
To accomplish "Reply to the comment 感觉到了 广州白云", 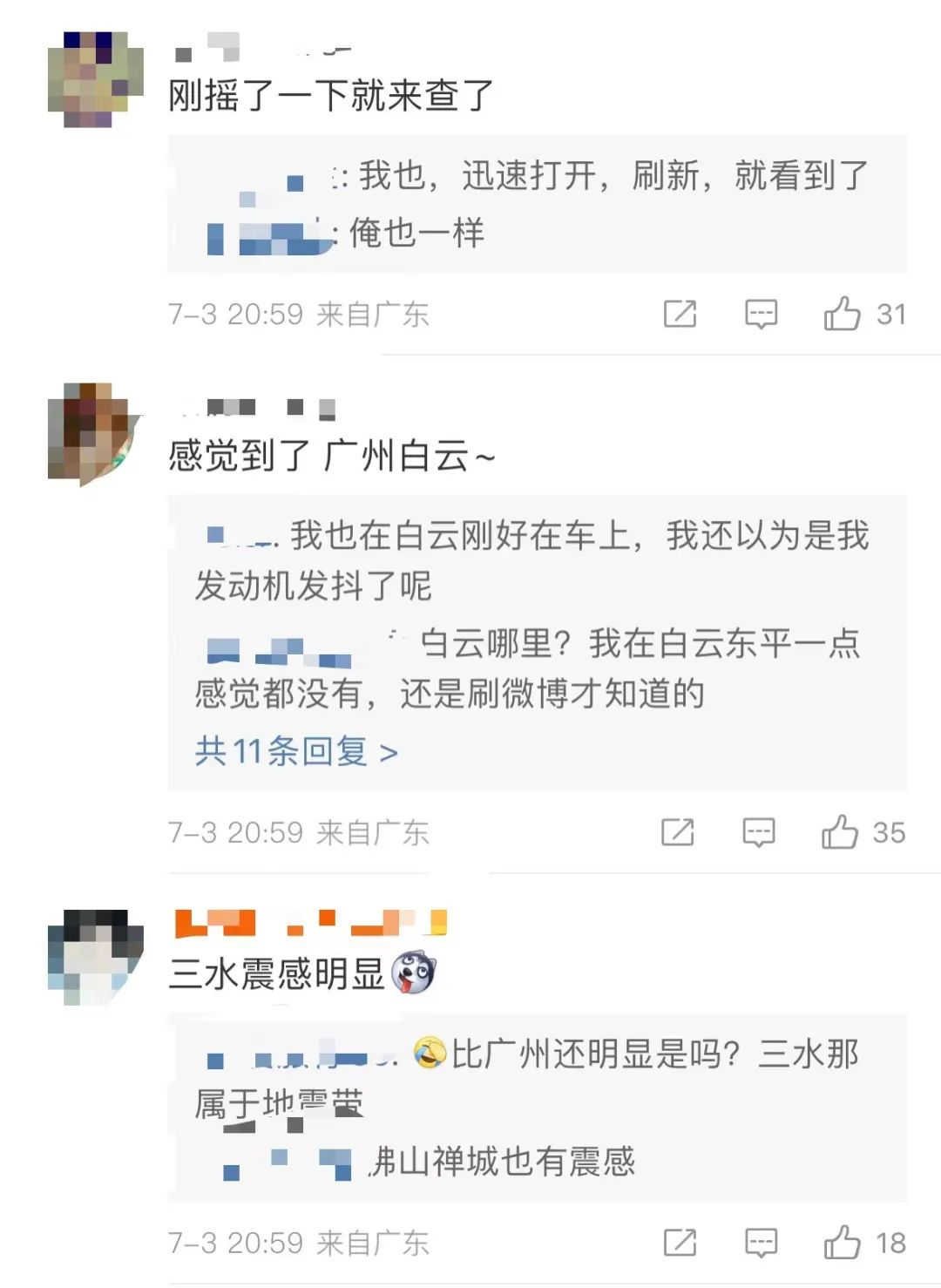I will pos(758,832).
